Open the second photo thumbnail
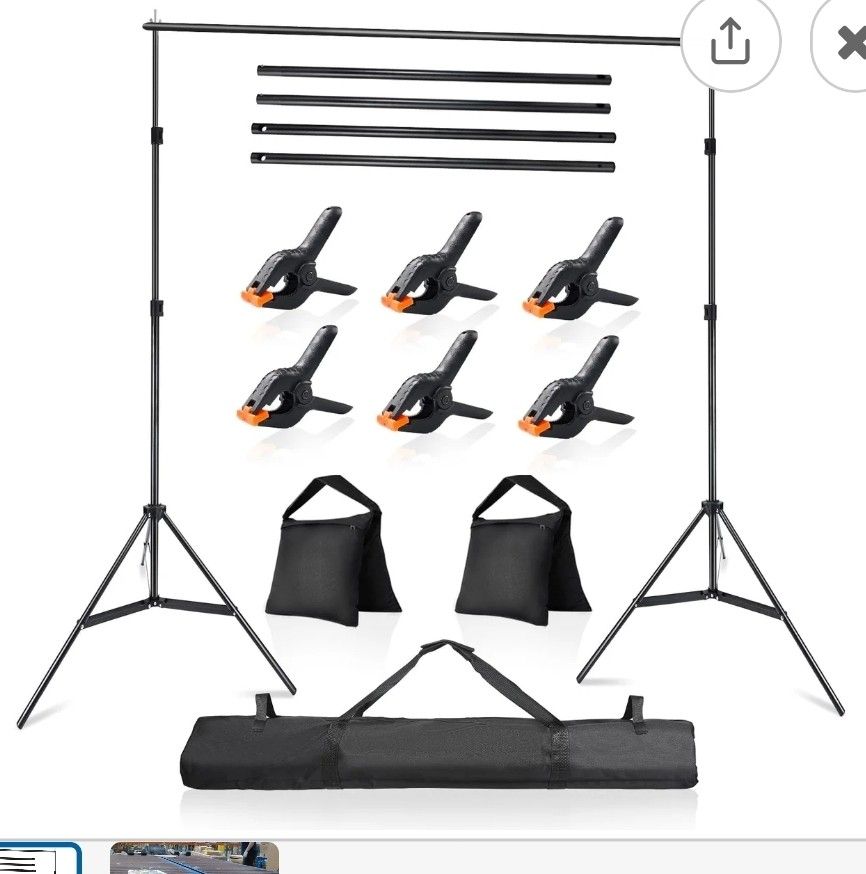Screen dimensions: 866x874 click(194, 859)
